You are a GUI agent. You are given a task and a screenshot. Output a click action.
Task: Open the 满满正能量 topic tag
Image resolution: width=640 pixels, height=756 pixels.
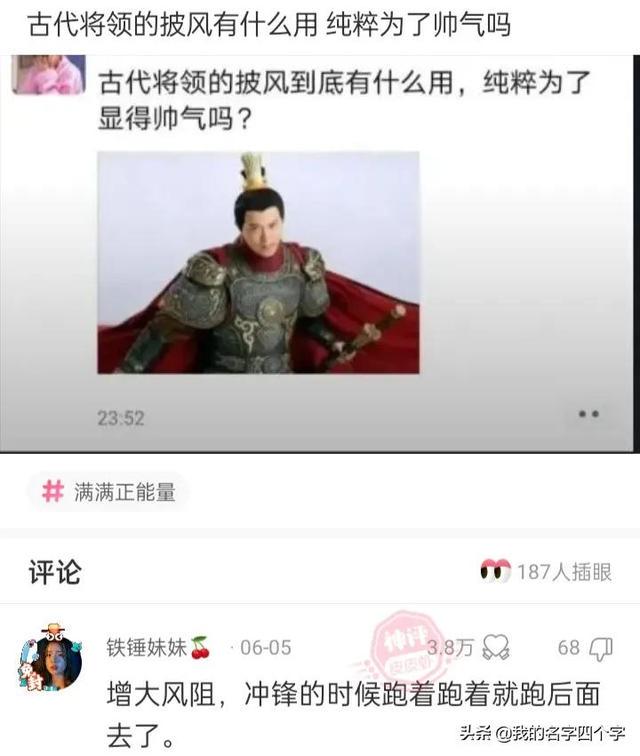[108, 491]
